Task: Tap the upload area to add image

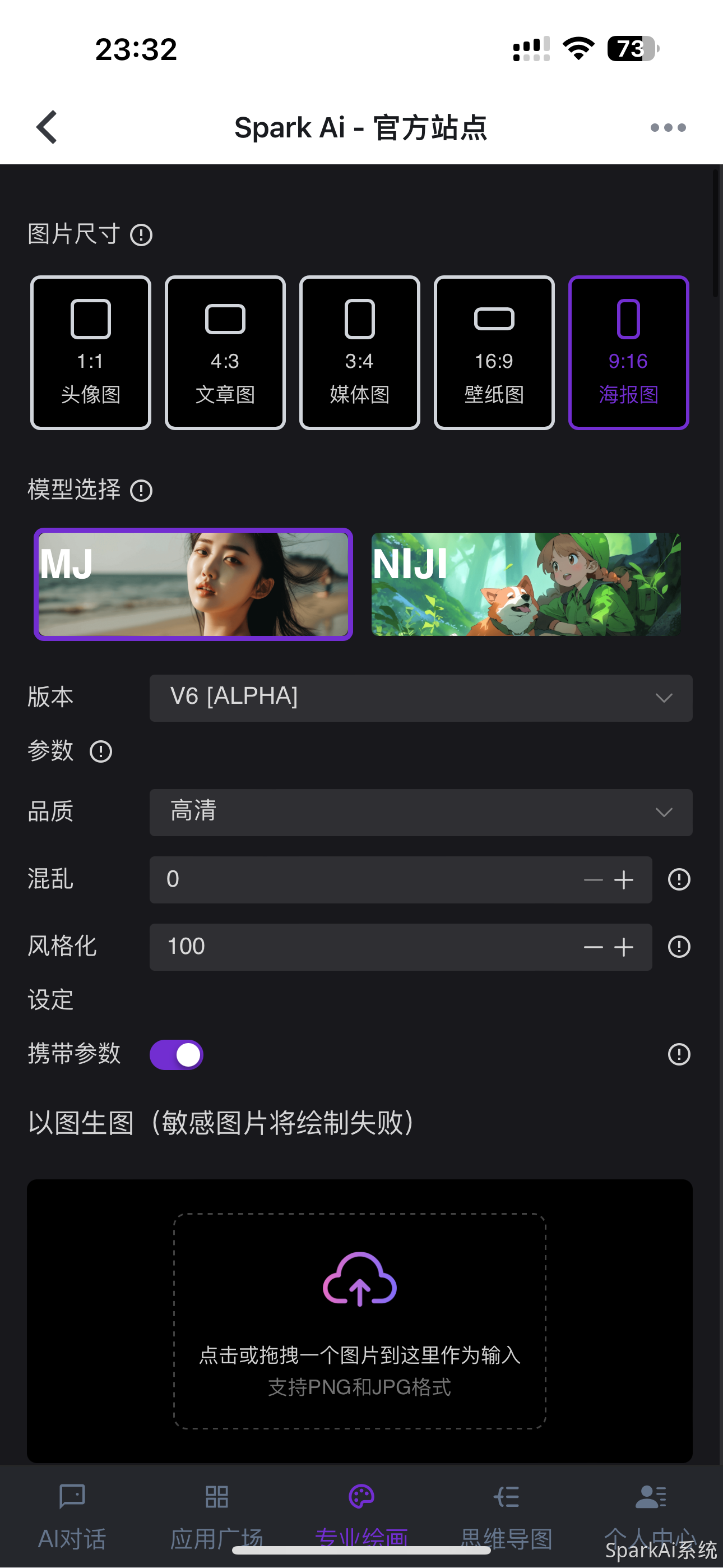Action: pos(360,1321)
